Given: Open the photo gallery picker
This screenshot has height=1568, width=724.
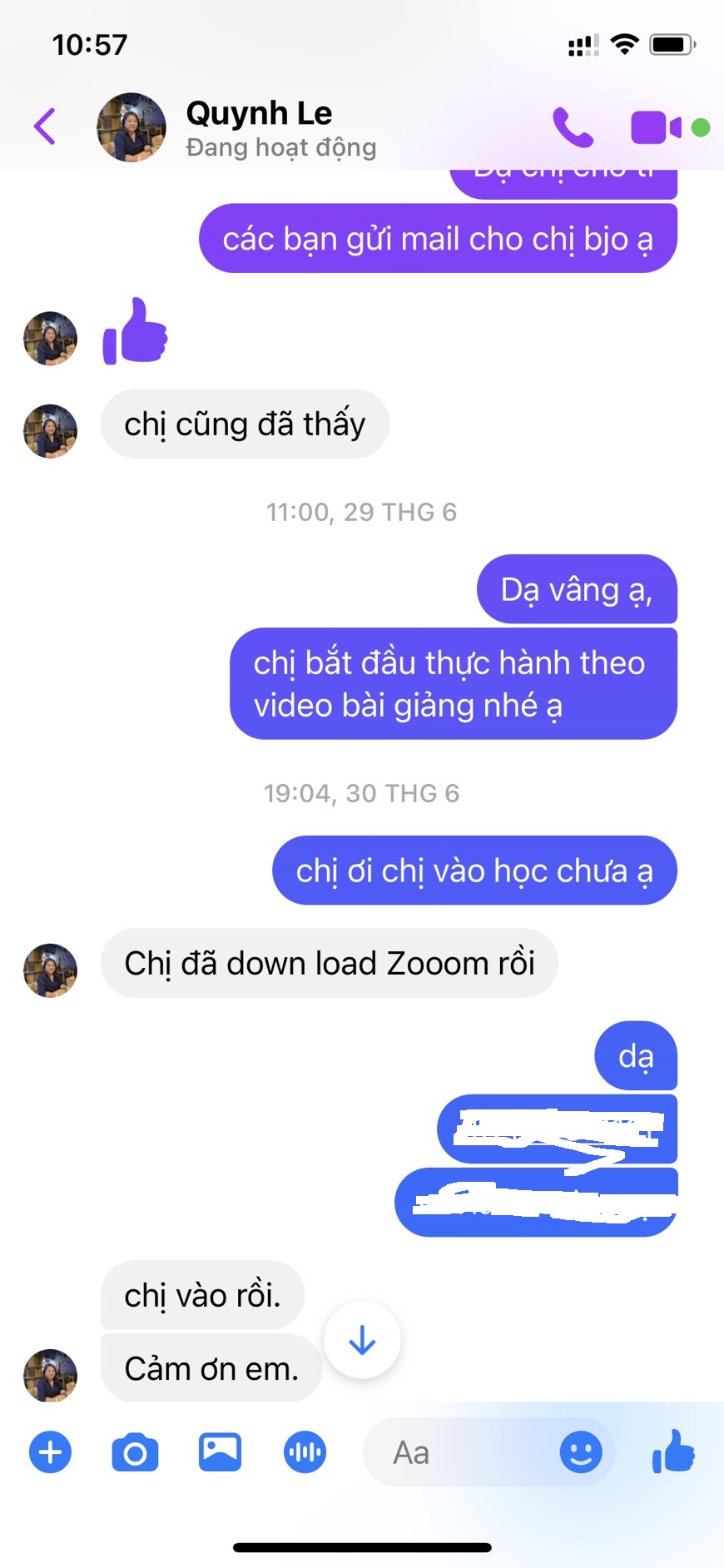Looking at the screenshot, I should (220, 1452).
